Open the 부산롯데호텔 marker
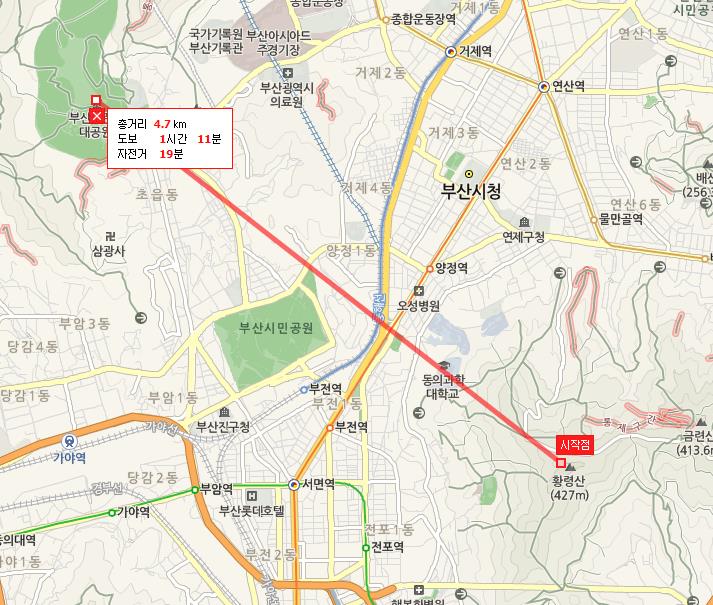 click(x=251, y=495)
